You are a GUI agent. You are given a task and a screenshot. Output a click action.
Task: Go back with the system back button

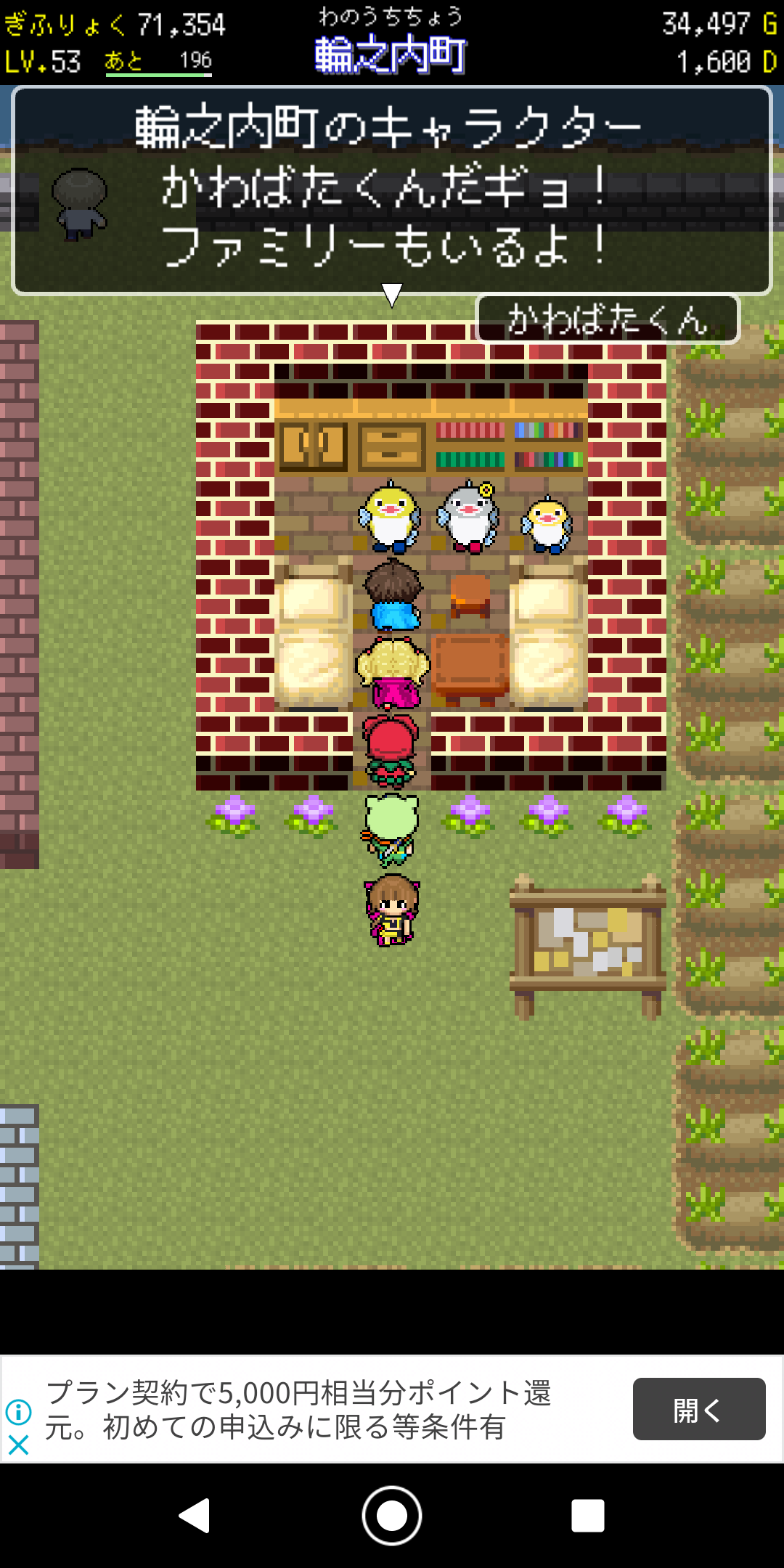click(195, 1516)
